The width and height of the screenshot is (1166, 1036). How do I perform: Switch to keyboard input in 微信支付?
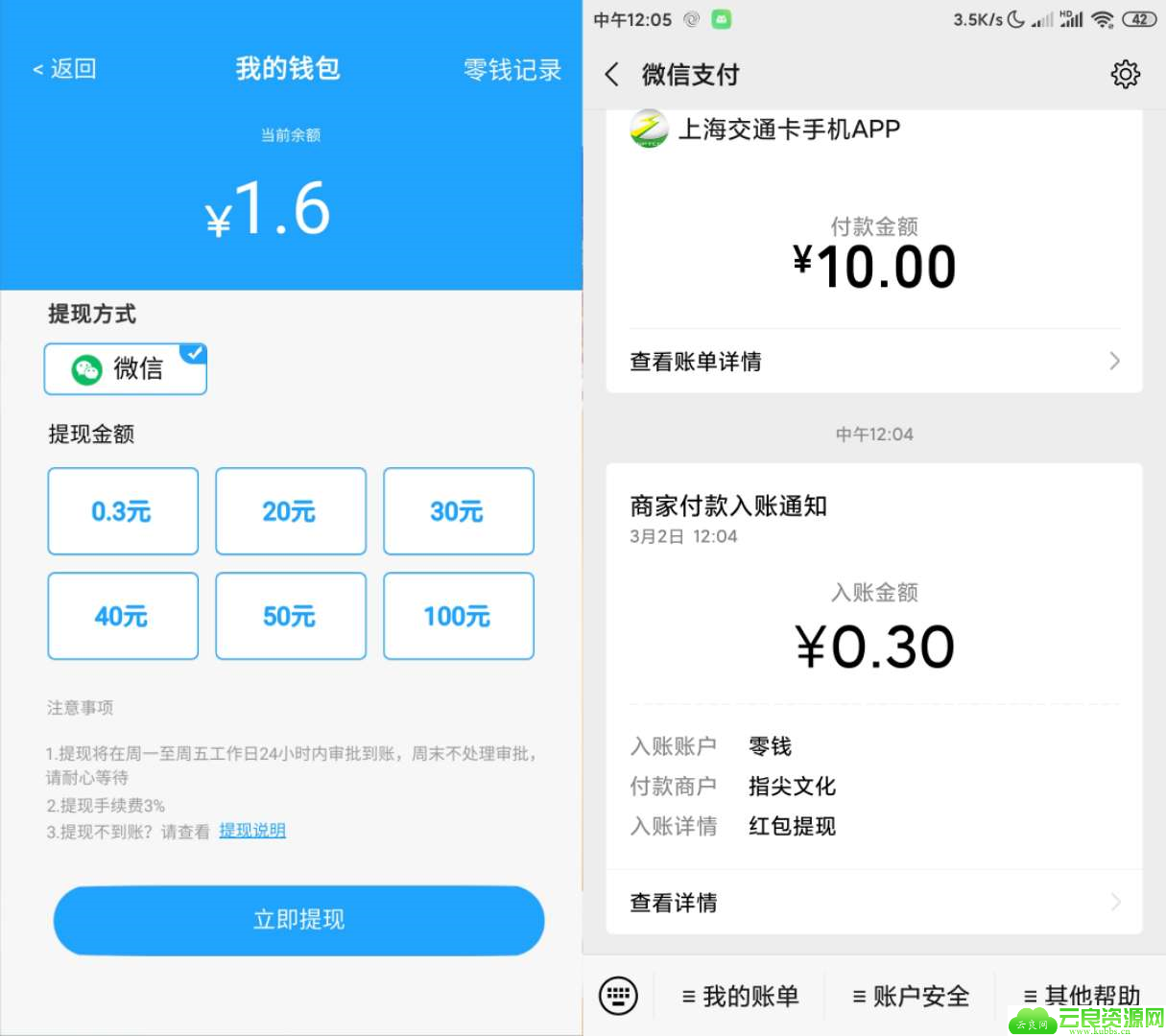[x=618, y=996]
